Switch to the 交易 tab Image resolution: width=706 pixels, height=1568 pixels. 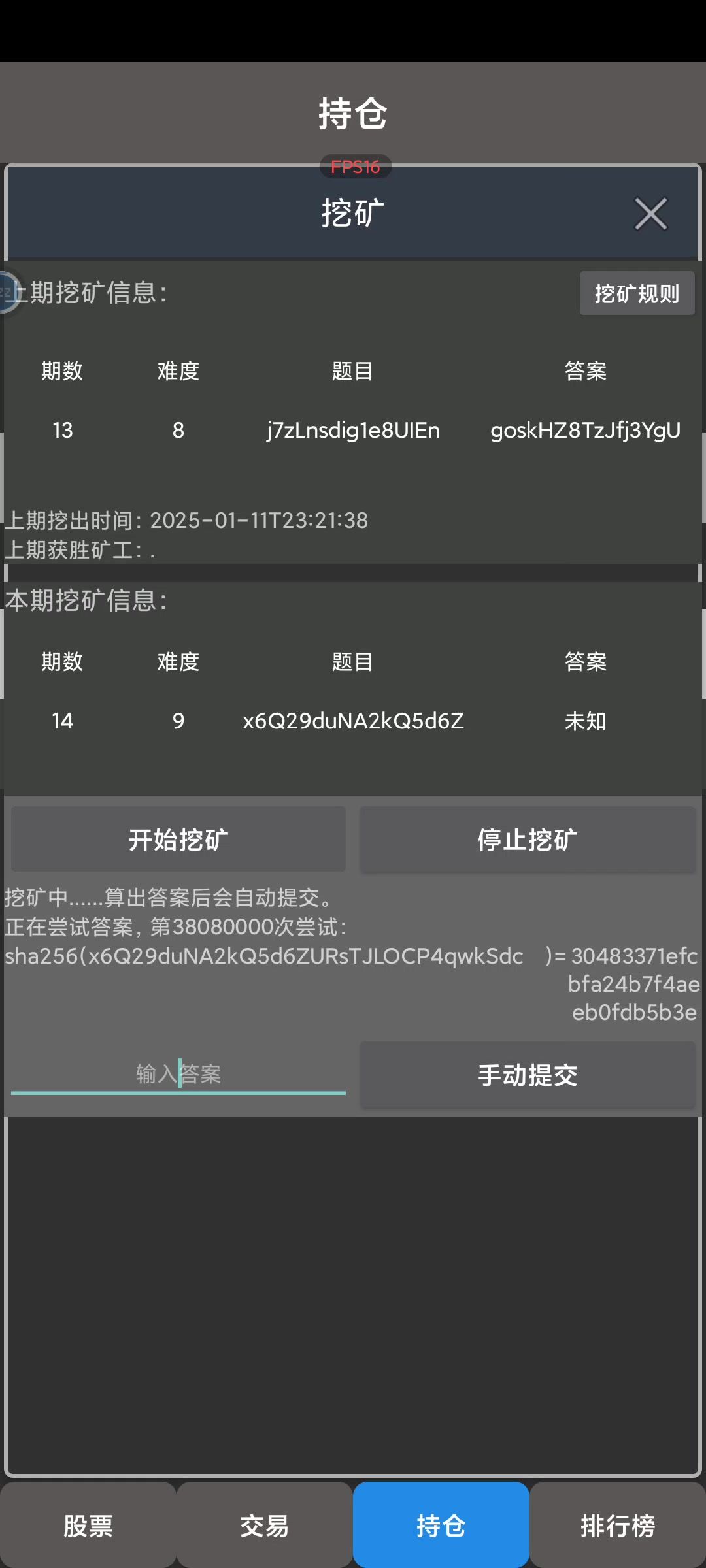(x=265, y=1525)
